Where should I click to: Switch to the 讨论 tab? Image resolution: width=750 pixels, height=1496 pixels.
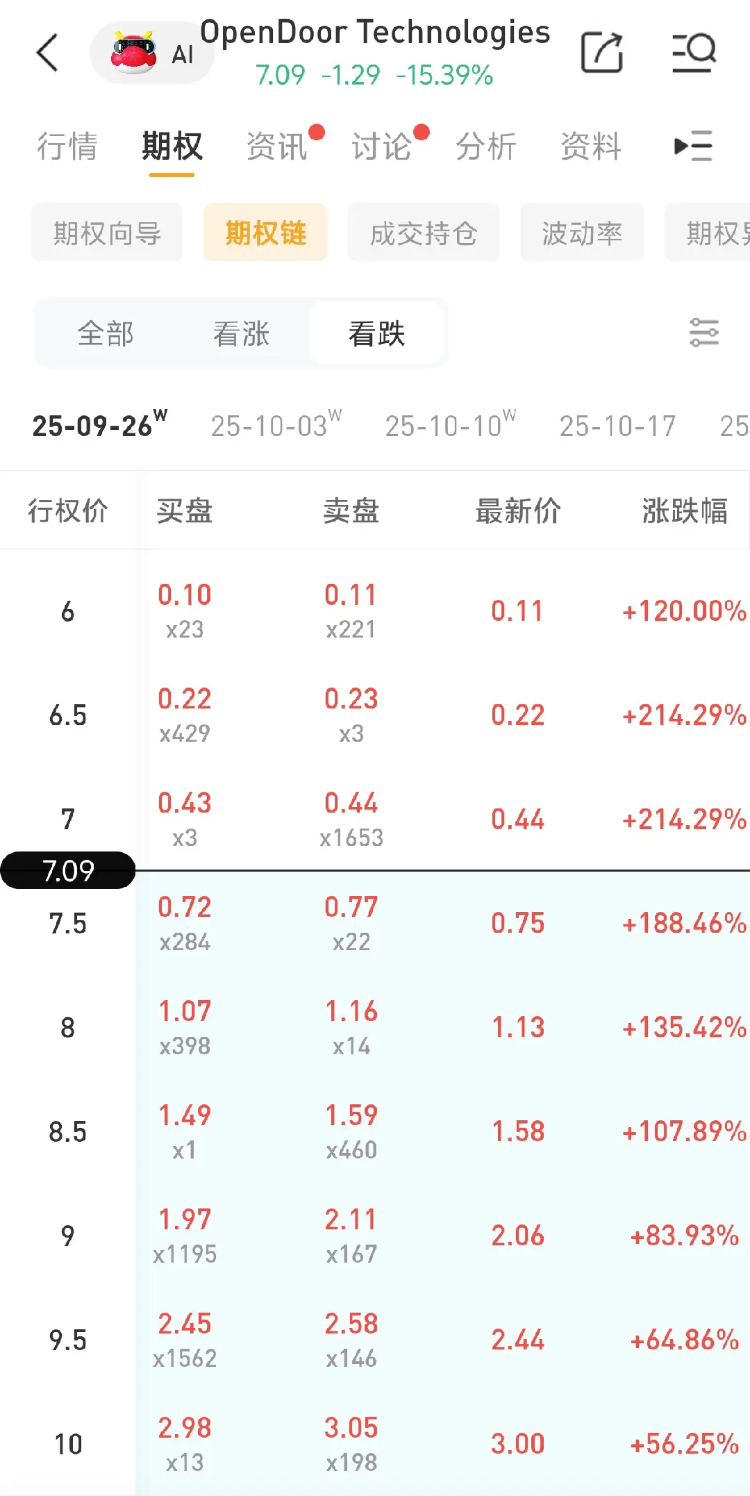point(382,147)
